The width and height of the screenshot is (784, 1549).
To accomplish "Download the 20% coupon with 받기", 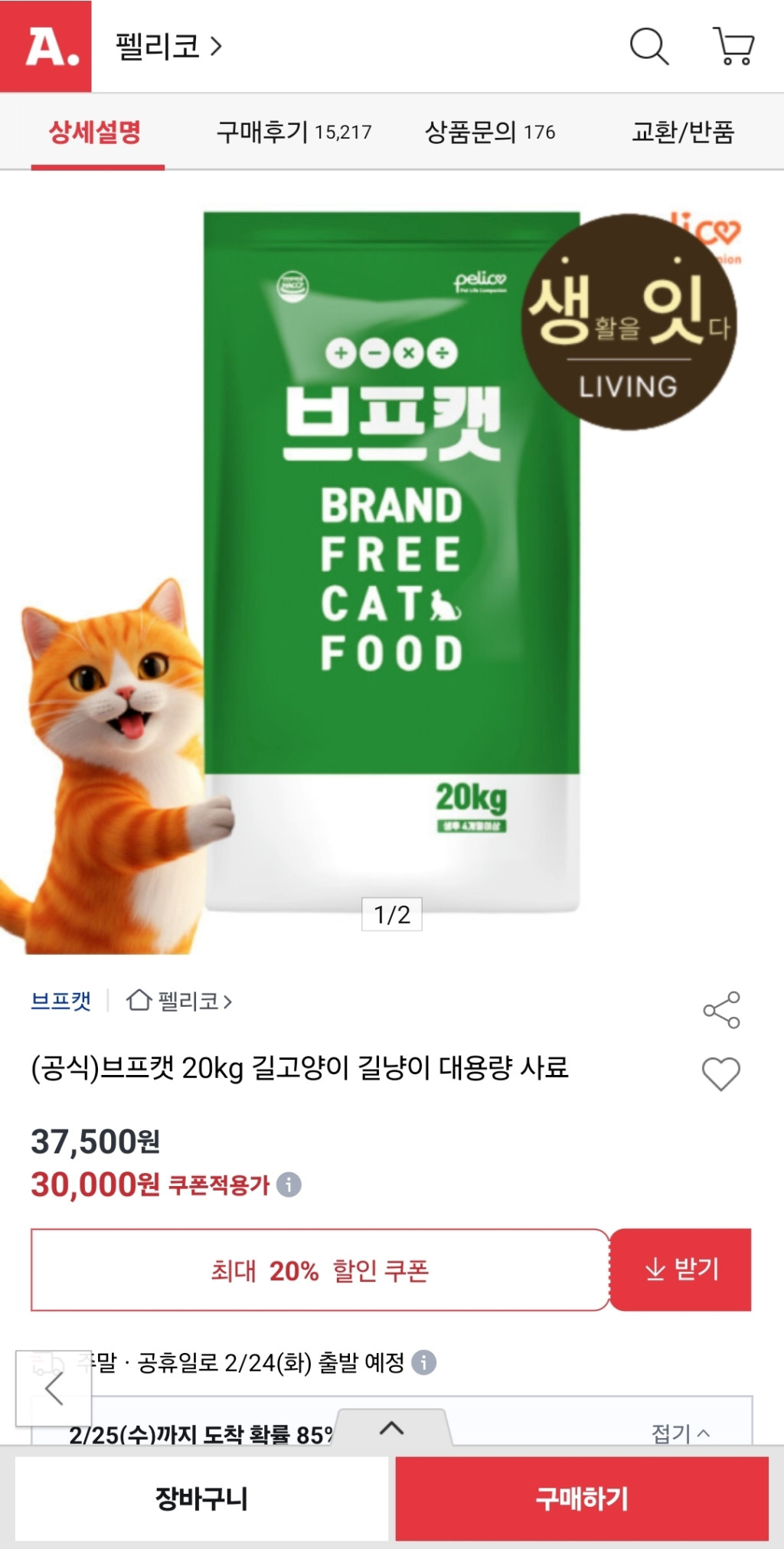I will pyautogui.click(x=681, y=1270).
